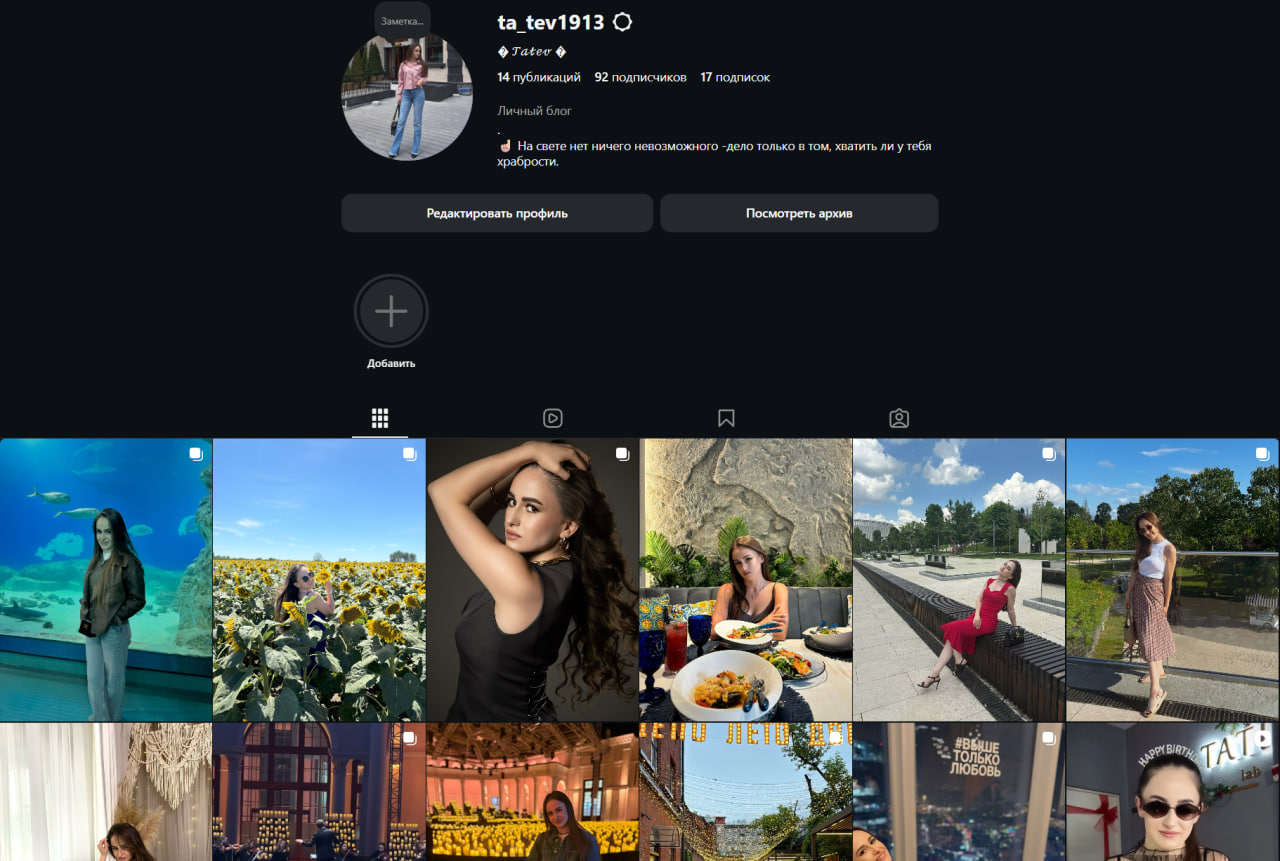Open the Заметка note bubble
The height and width of the screenshot is (861, 1280).
click(402, 21)
